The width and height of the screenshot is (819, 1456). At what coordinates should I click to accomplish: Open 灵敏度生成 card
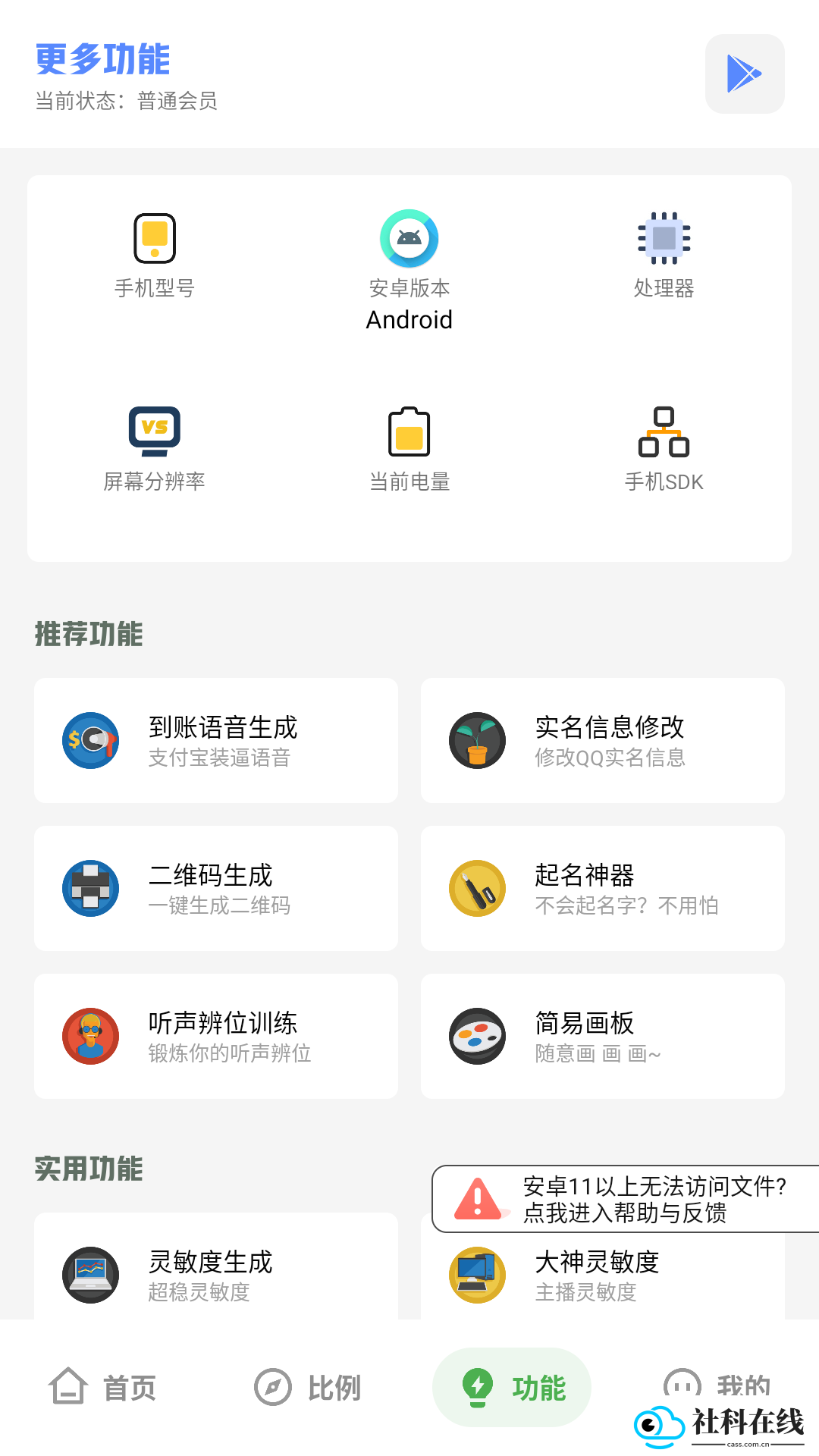[x=216, y=1266]
